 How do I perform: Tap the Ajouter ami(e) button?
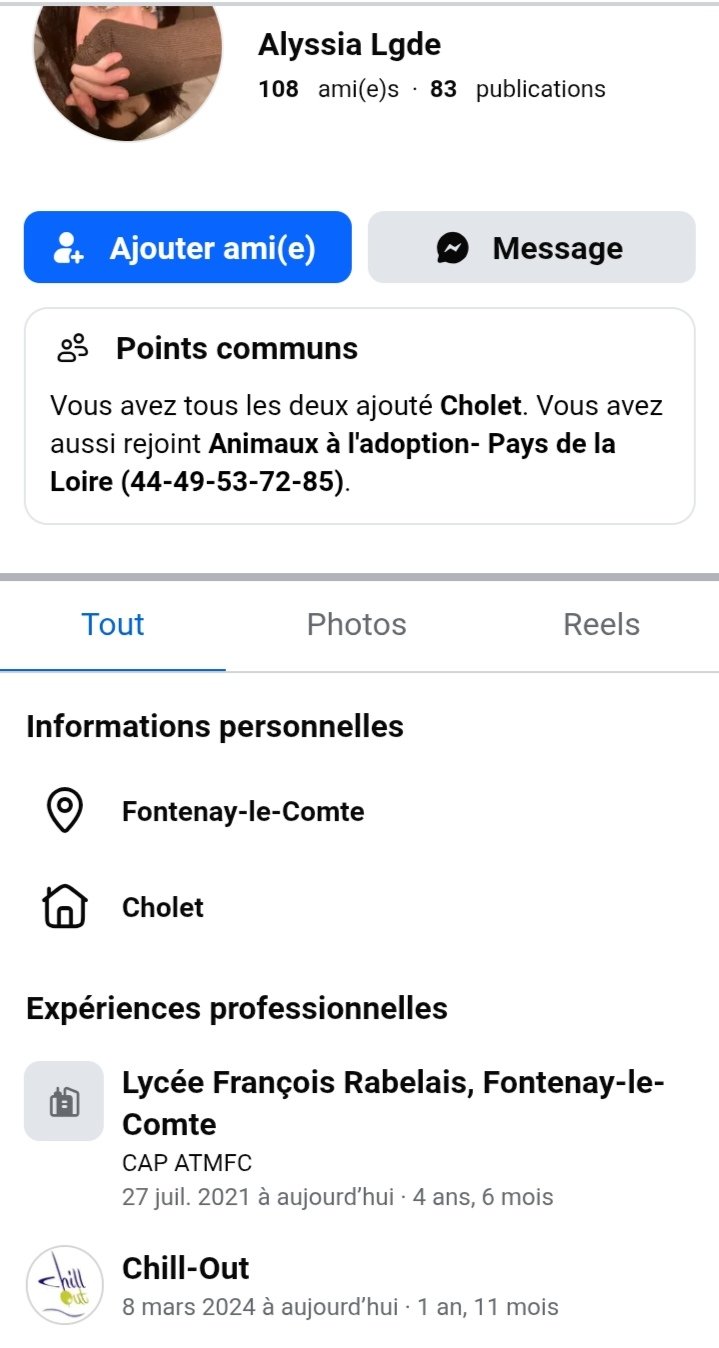188,248
